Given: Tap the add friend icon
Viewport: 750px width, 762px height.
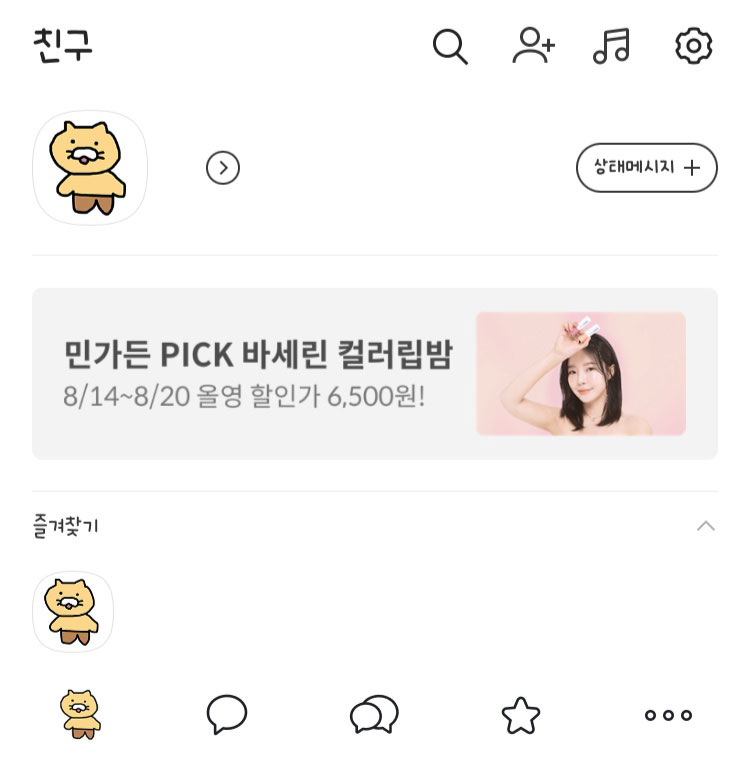Looking at the screenshot, I should click(533, 46).
